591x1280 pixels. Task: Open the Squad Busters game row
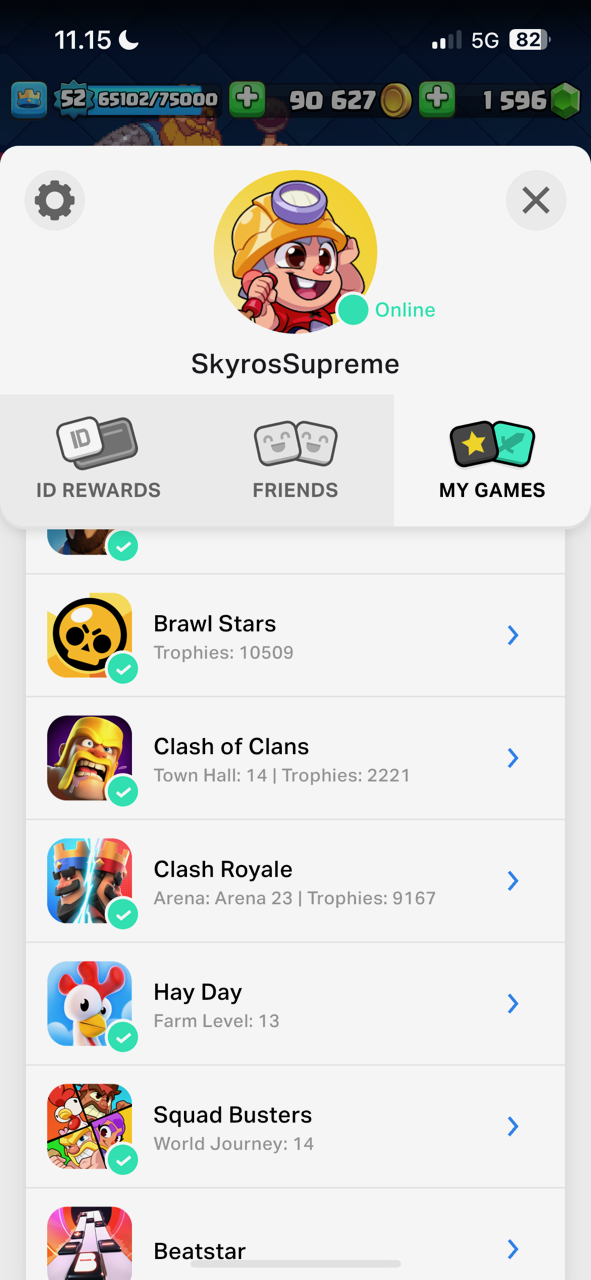pyautogui.click(x=295, y=1128)
